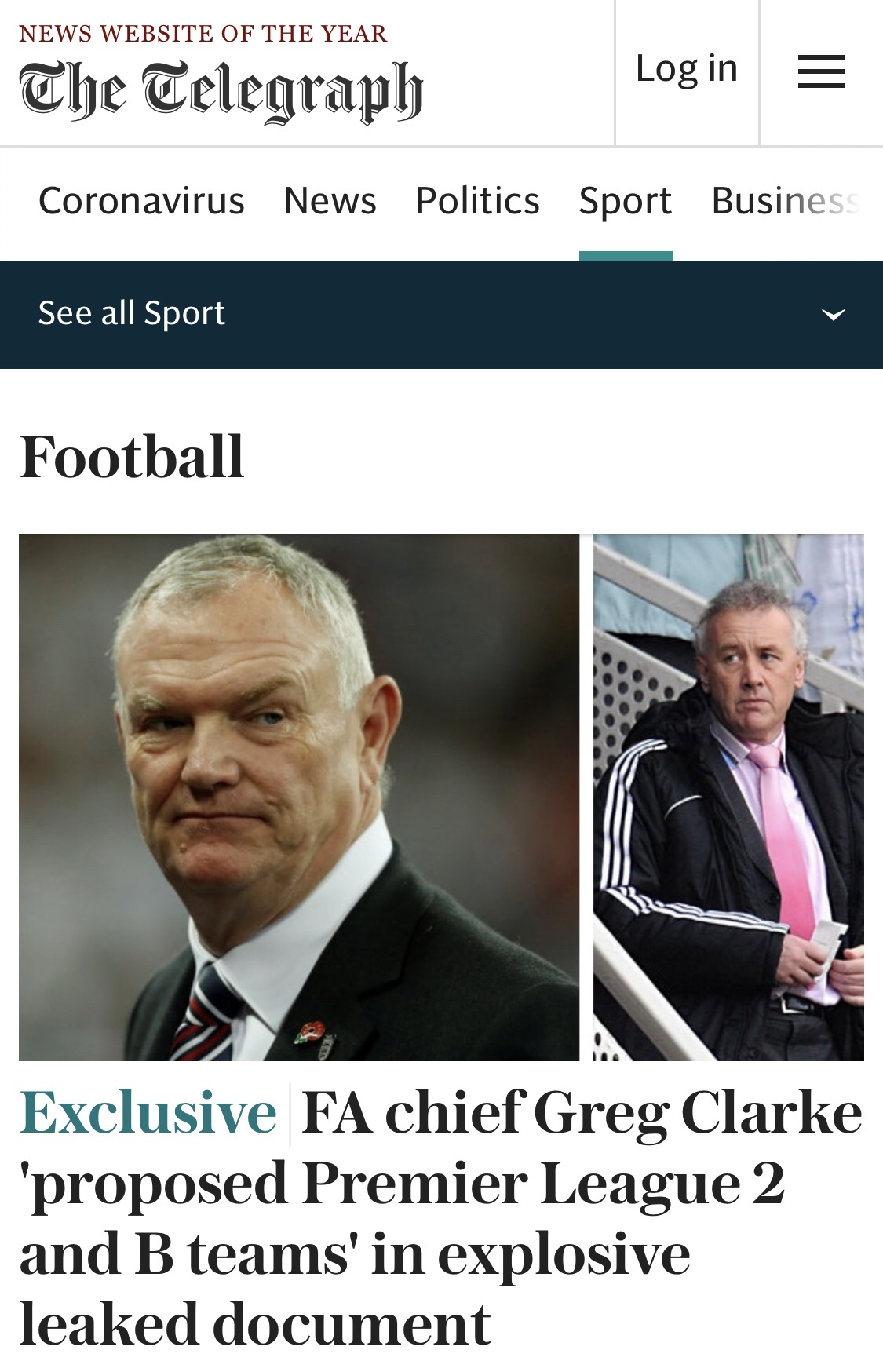This screenshot has width=883, height=1372.
Task: Switch to the Business section
Action: click(785, 201)
